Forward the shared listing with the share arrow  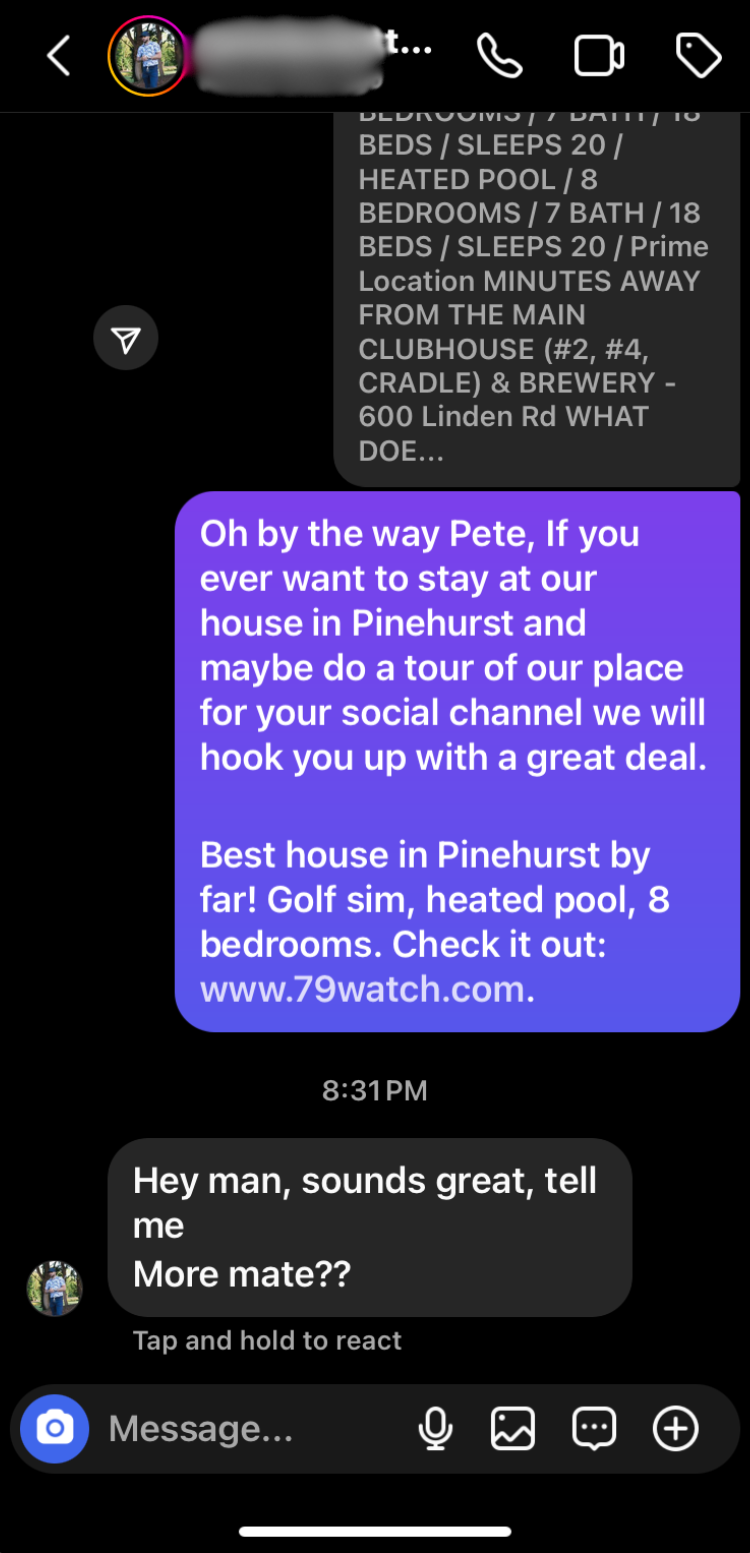126,340
